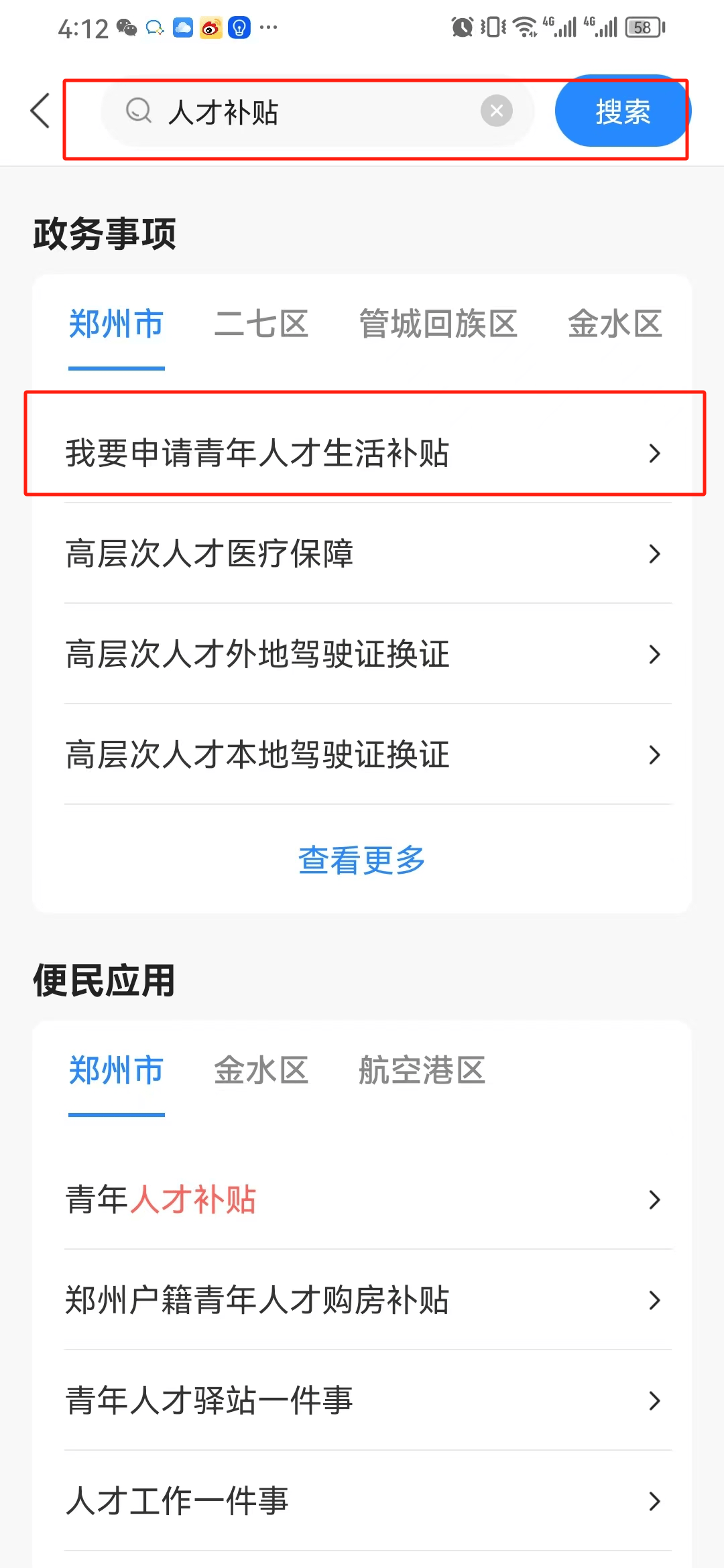This screenshot has width=724, height=1568.
Task: Switch to 二七区 tab under 政务事项
Action: [x=261, y=324]
